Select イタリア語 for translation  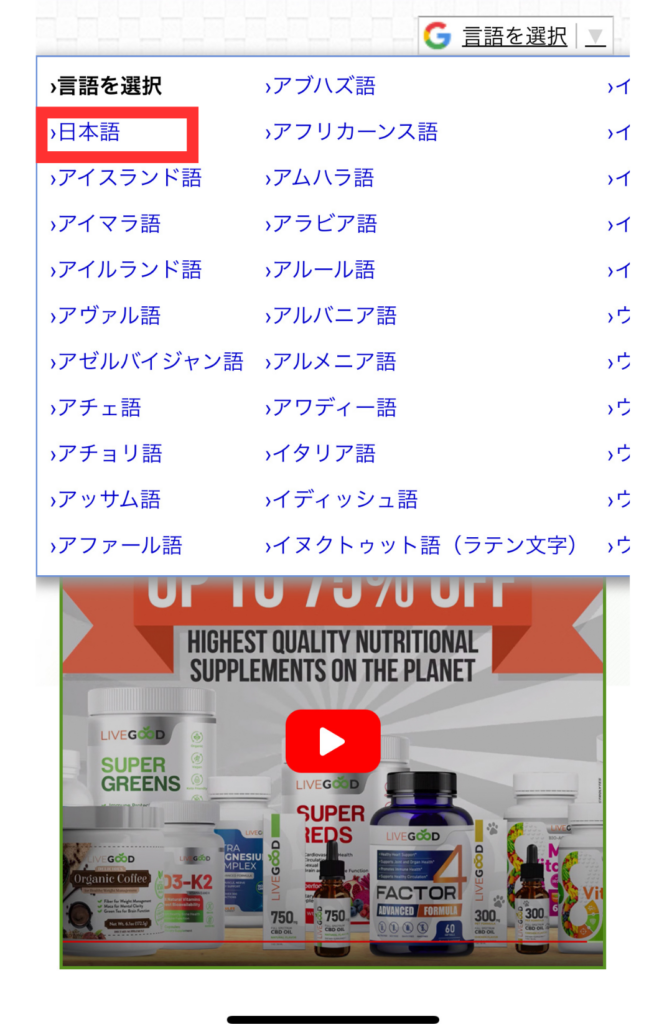click(323, 454)
